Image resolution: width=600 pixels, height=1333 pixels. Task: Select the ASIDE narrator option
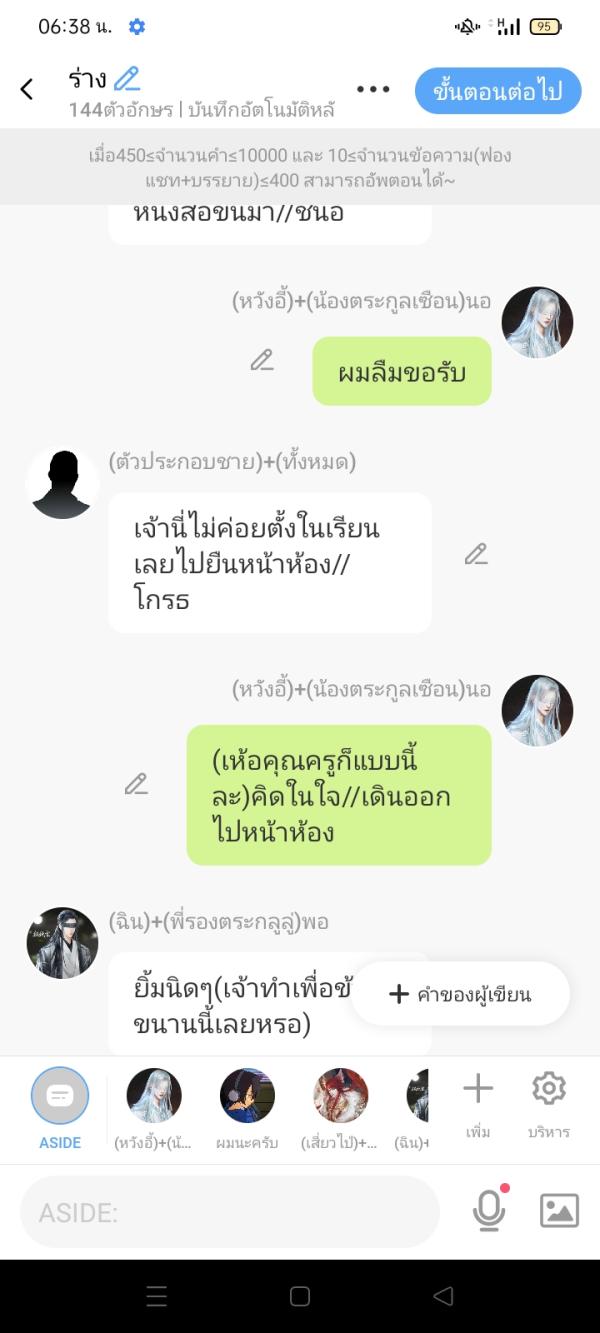coord(60,1098)
